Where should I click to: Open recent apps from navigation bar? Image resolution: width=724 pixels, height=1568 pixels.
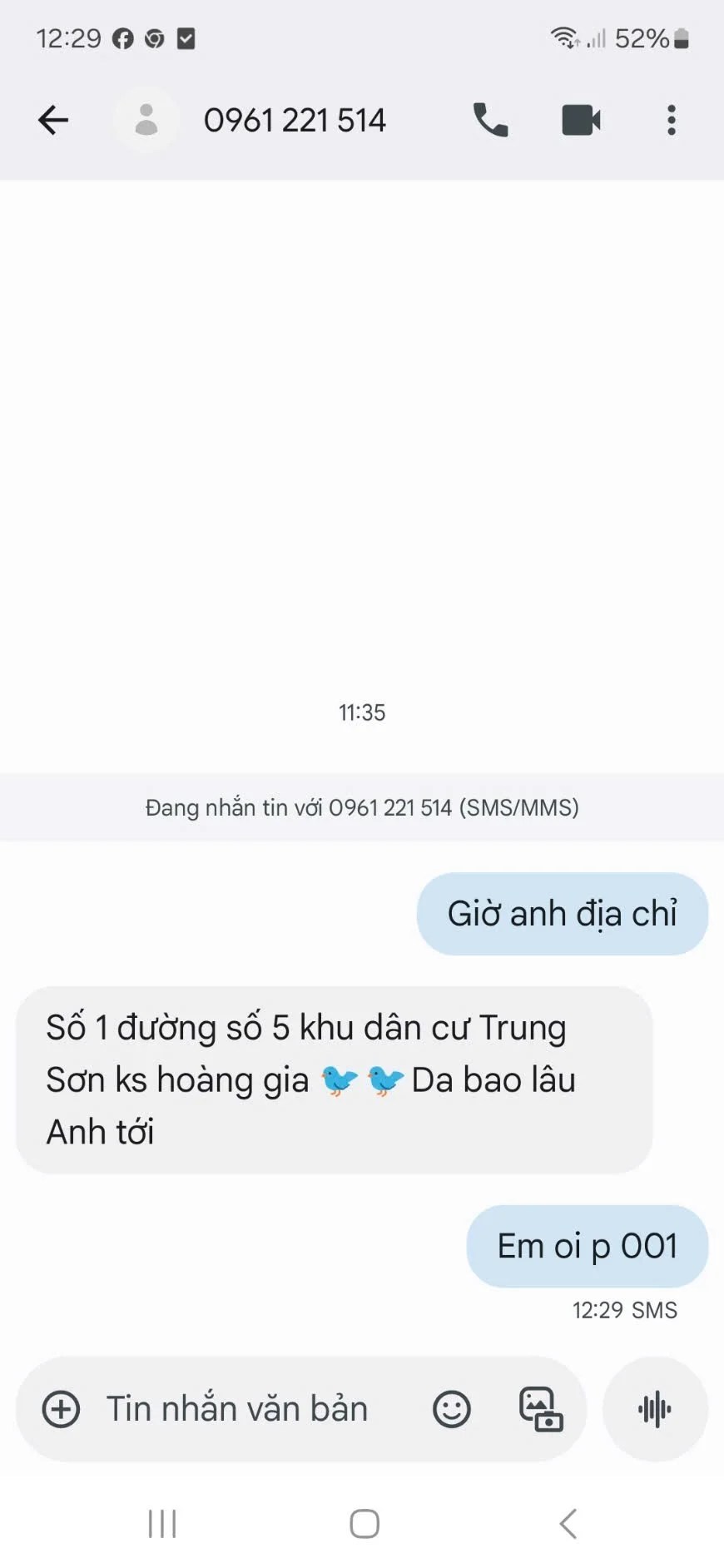[162, 1524]
